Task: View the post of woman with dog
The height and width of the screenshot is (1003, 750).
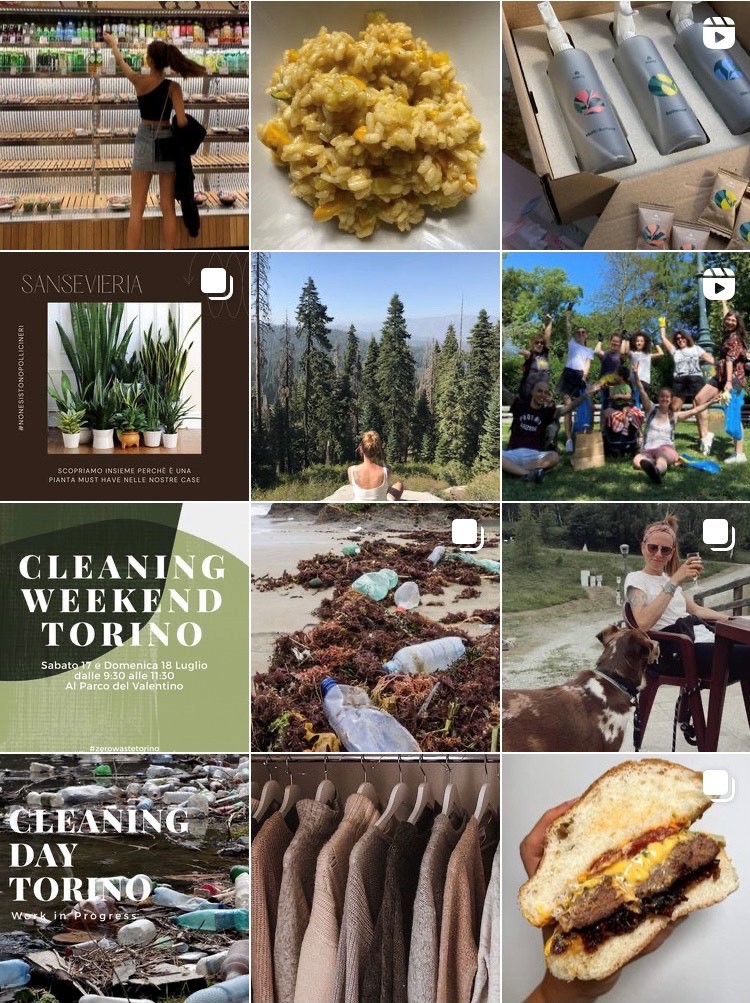Action: pos(626,627)
